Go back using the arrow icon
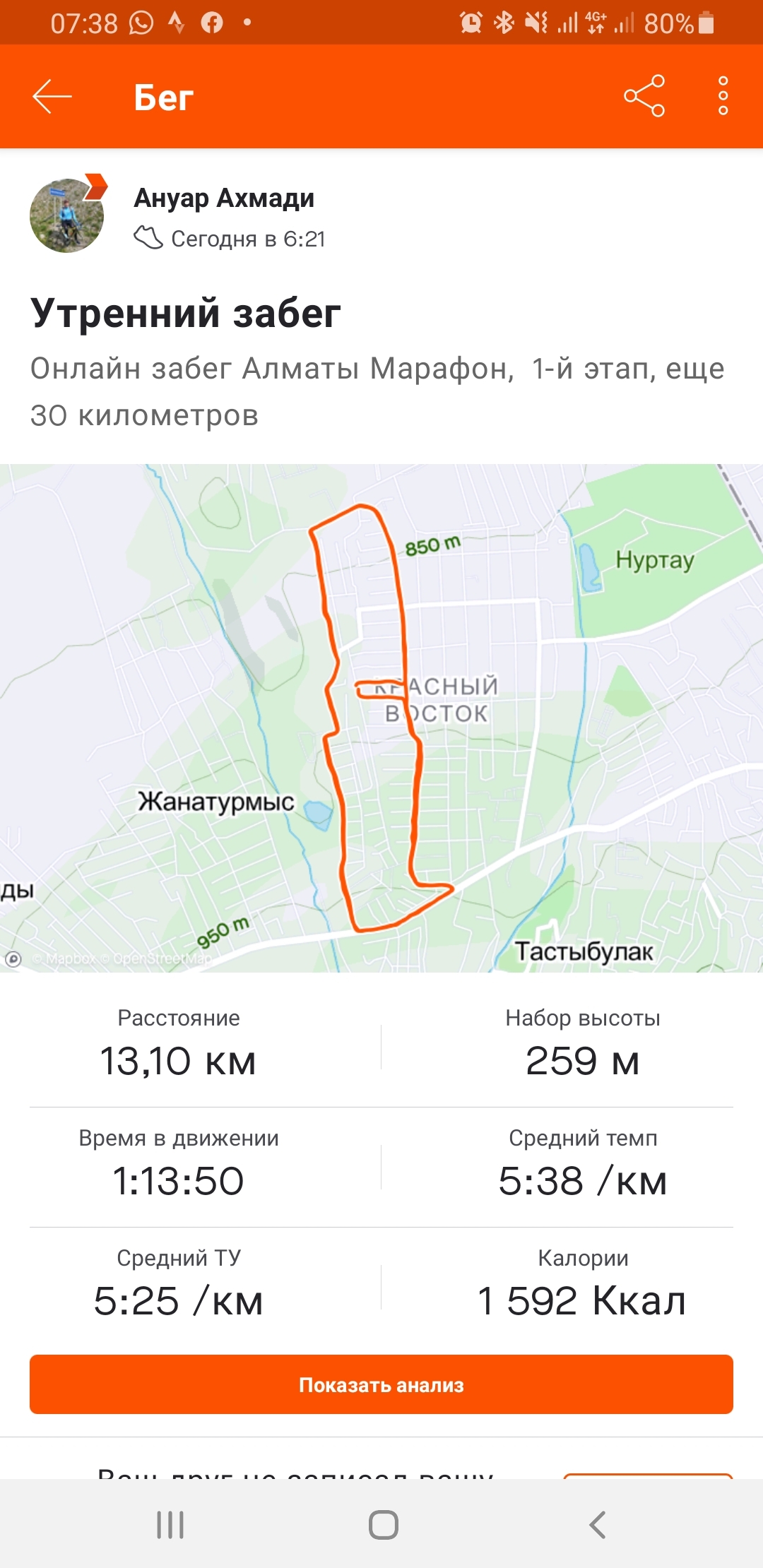The width and height of the screenshot is (763, 1568). (x=52, y=97)
